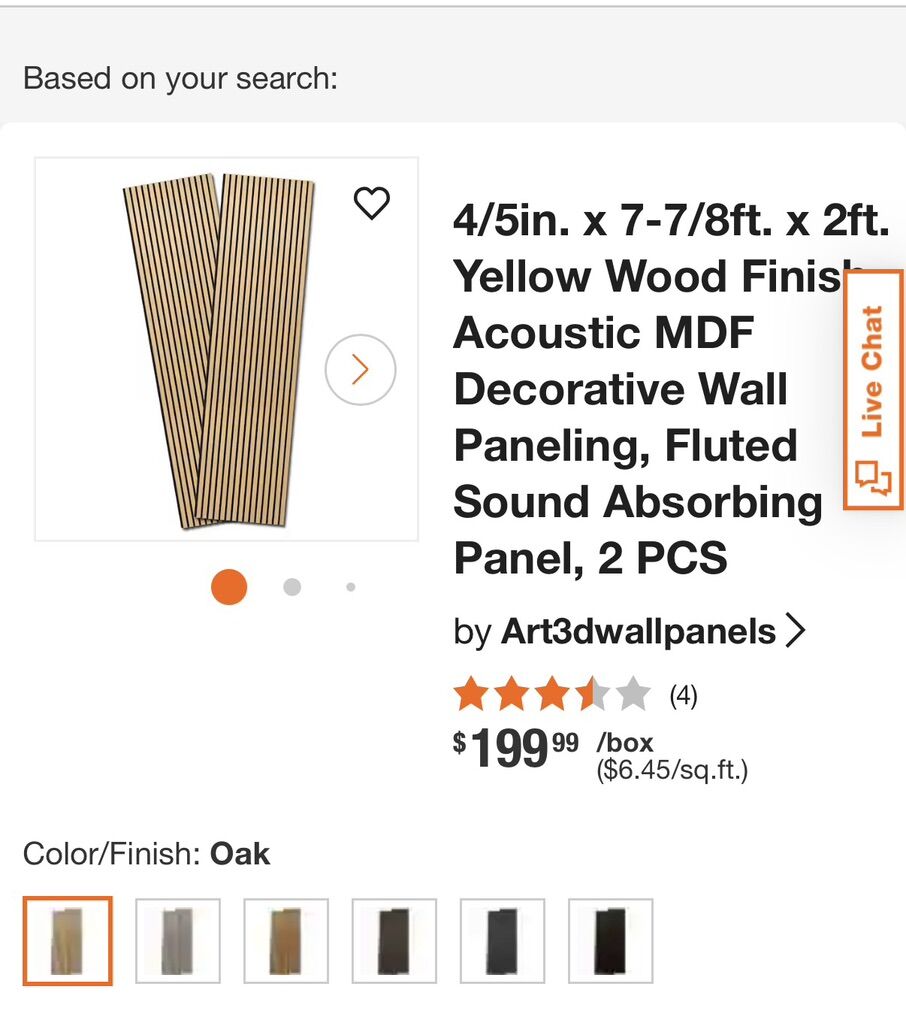The image size is (906, 1020).
Task: Select the dark brown finish swatch
Action: (x=394, y=940)
